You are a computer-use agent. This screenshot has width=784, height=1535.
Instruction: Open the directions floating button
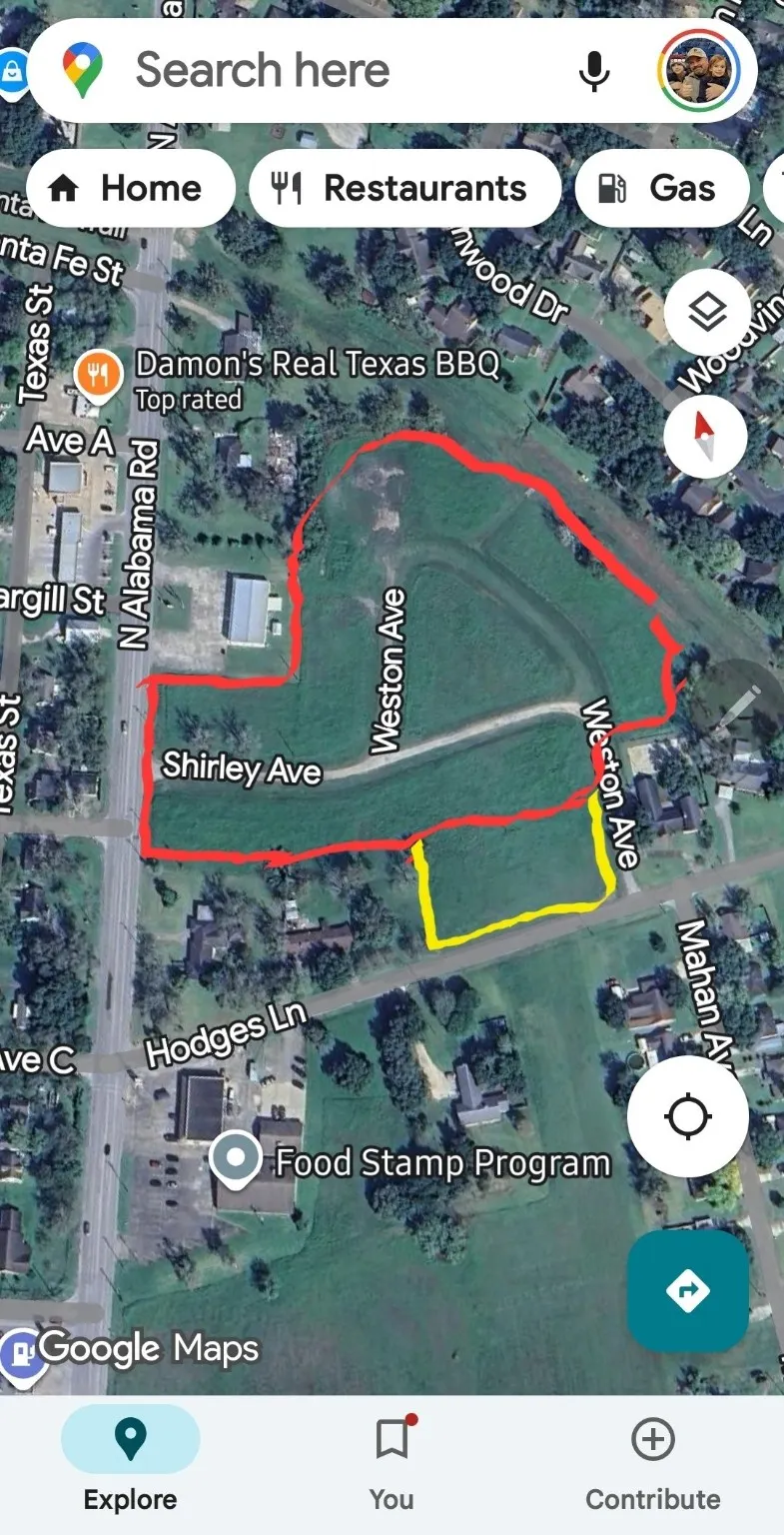point(687,1290)
